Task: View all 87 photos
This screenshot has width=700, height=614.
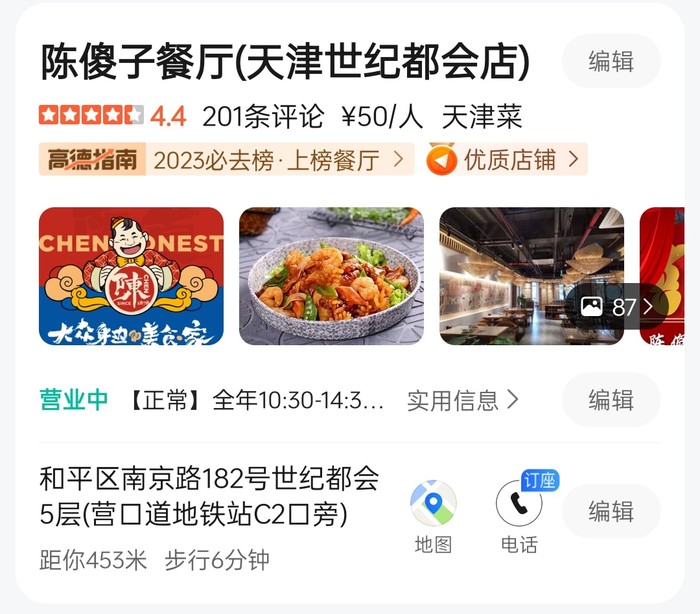Action: tap(617, 307)
